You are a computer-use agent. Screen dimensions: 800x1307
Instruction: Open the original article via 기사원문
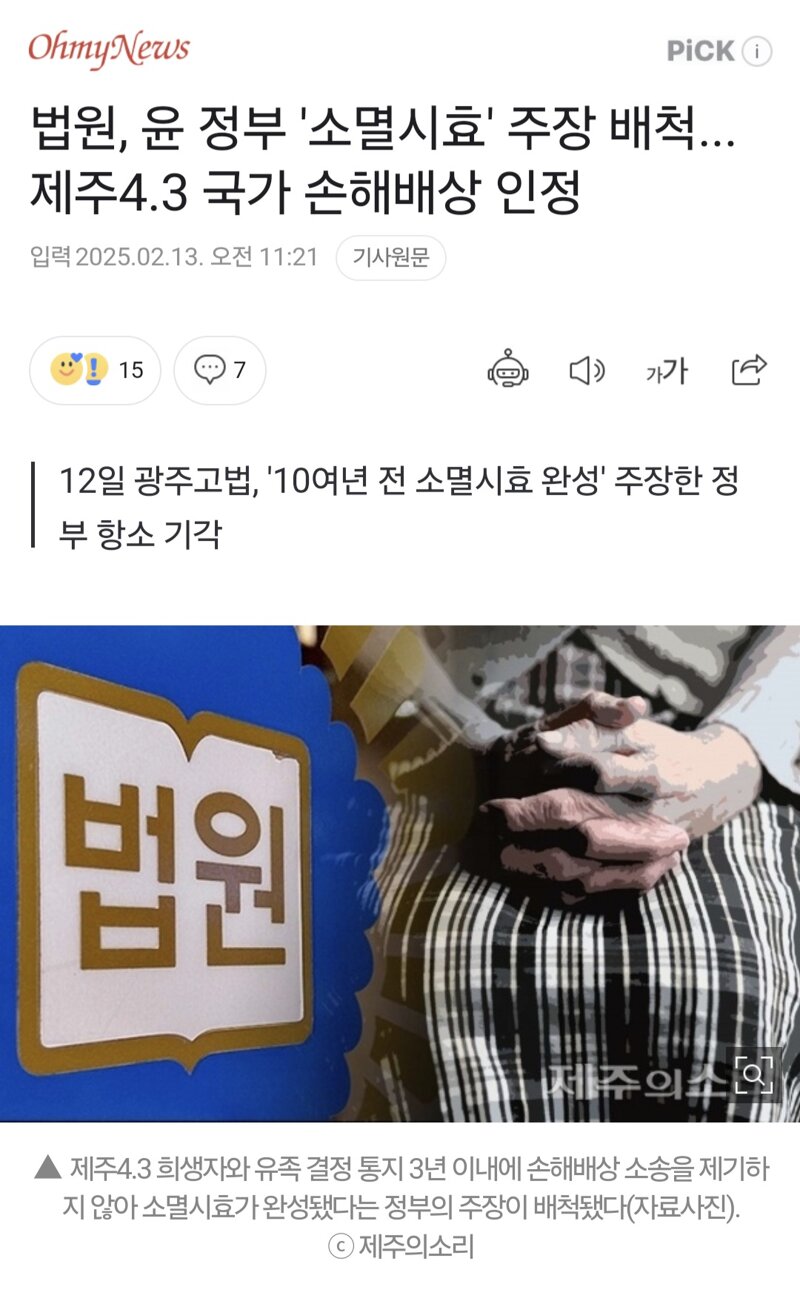pyautogui.click(x=391, y=258)
